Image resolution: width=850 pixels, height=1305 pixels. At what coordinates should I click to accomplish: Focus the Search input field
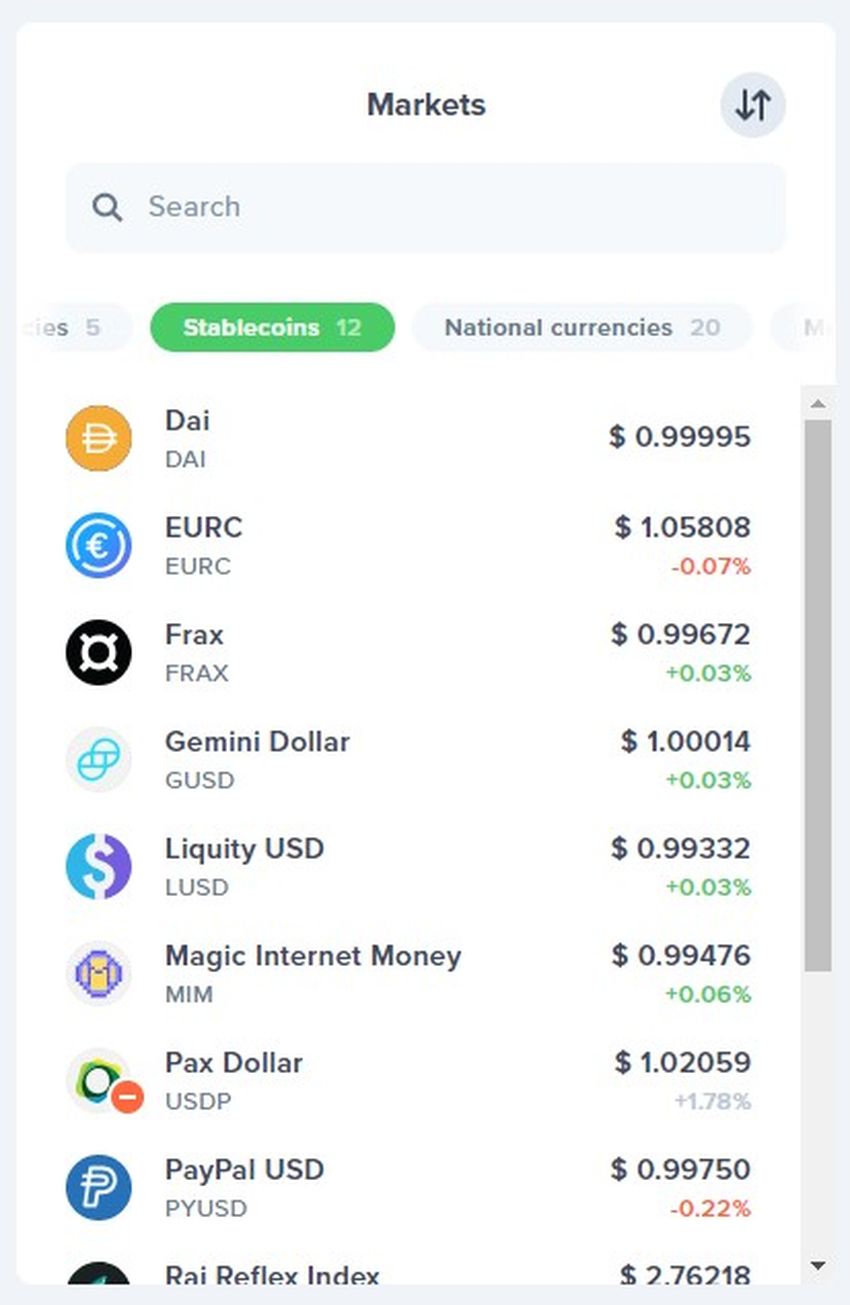pos(426,207)
